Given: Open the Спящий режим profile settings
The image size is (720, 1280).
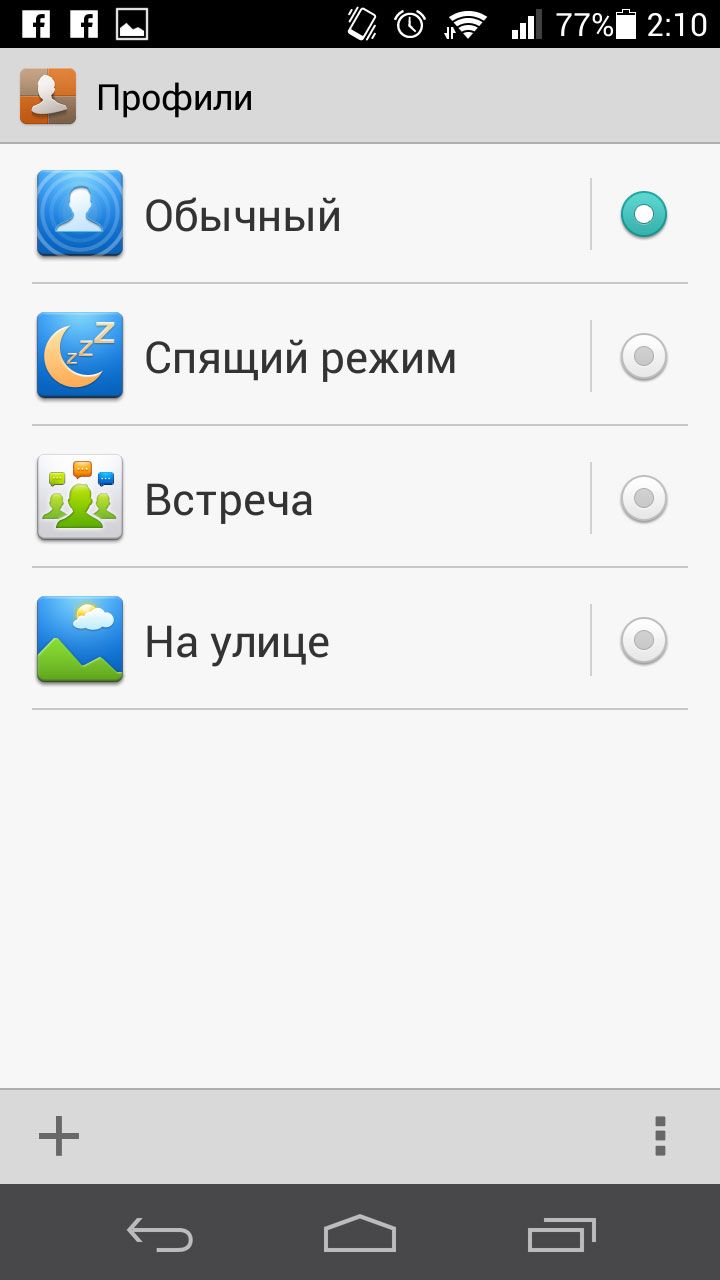Looking at the screenshot, I should point(300,357).
